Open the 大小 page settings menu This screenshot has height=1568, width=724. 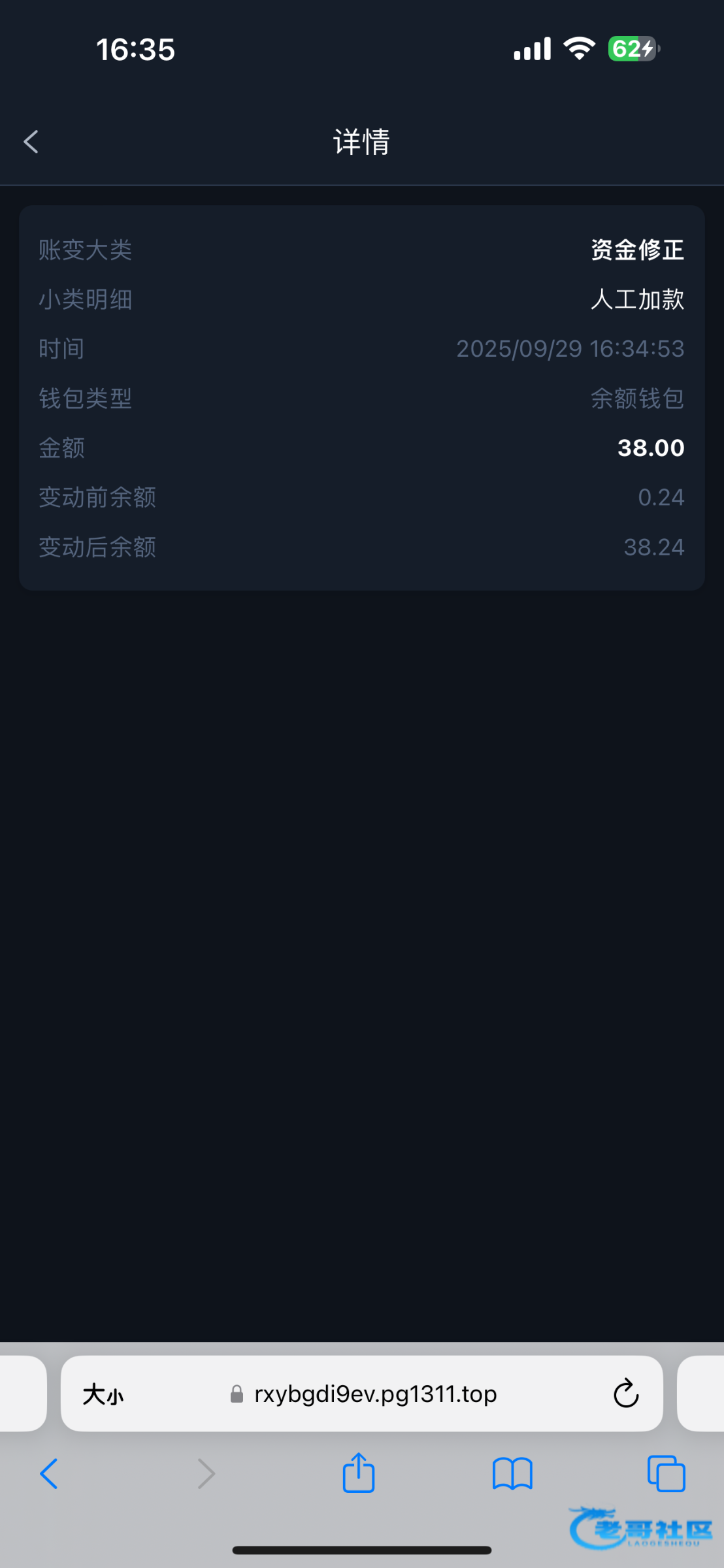tap(103, 1394)
